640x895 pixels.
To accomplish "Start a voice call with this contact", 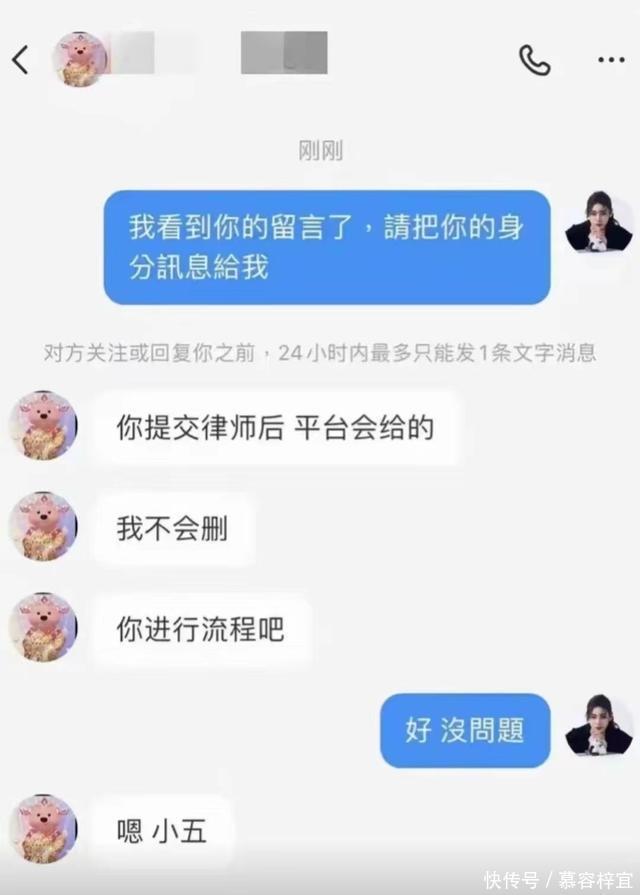I will [x=534, y=60].
